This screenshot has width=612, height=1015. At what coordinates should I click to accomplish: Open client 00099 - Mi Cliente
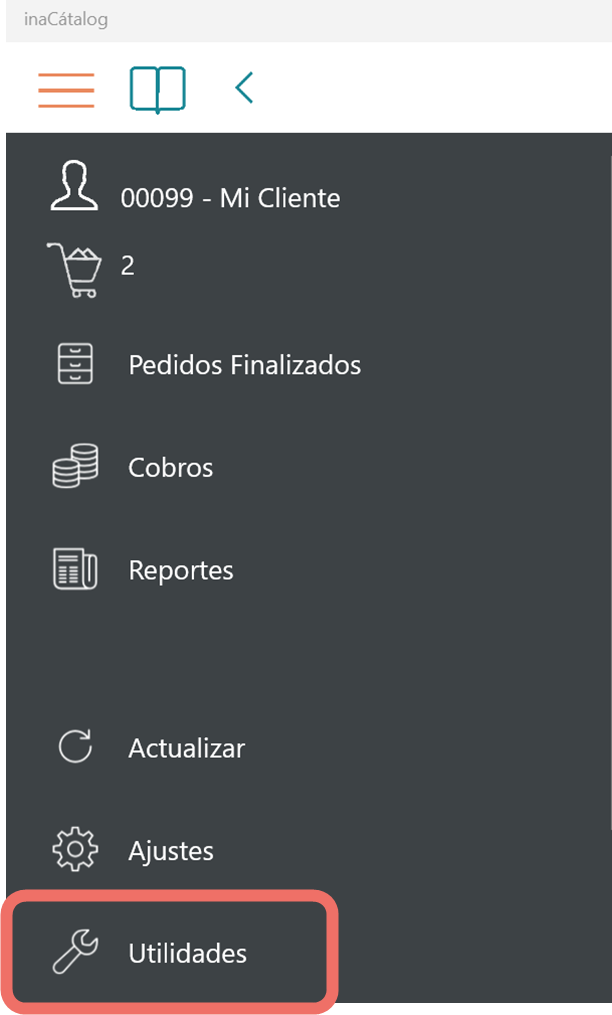click(195, 188)
